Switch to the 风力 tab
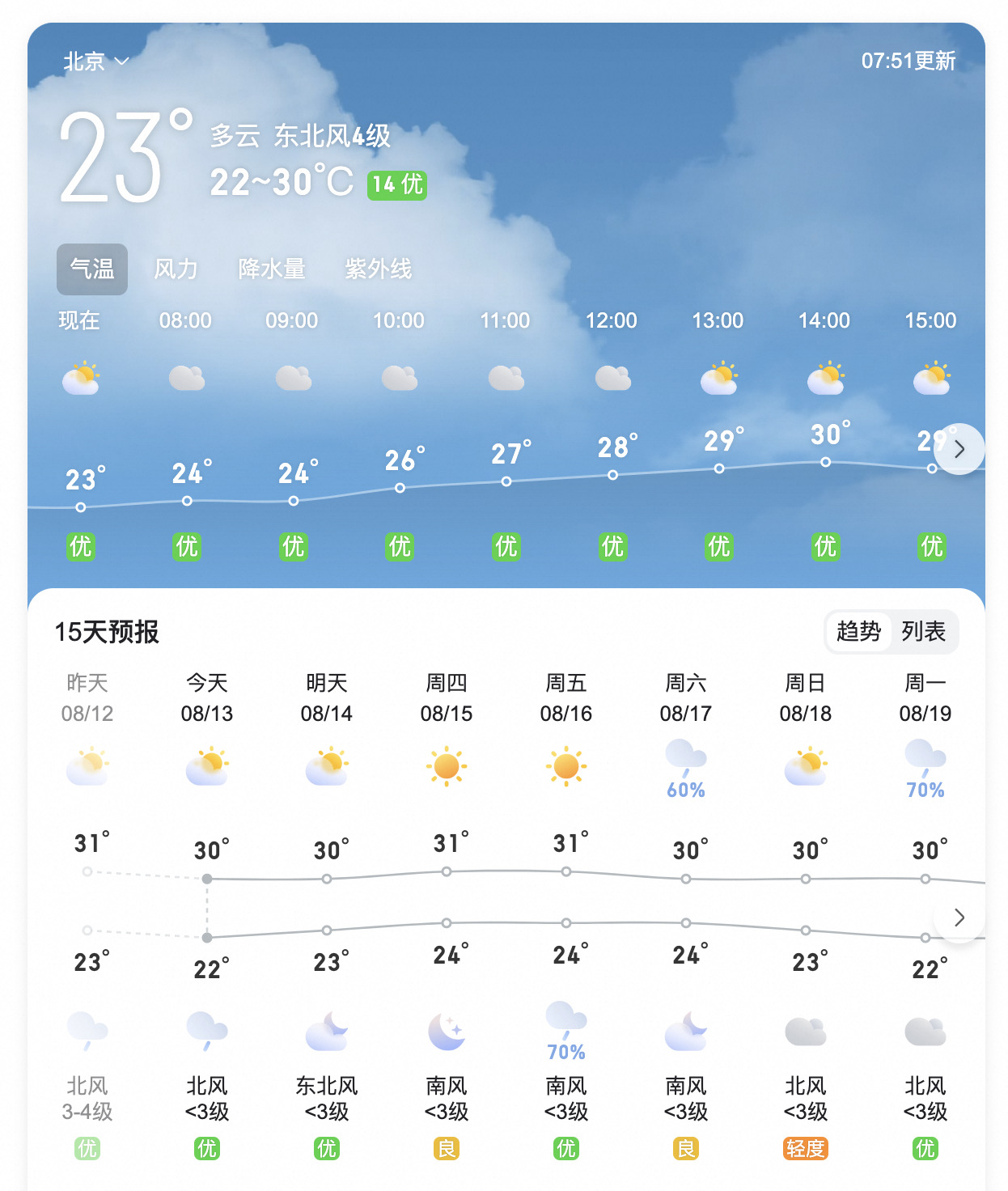This screenshot has width=1008, height=1191. (x=176, y=269)
